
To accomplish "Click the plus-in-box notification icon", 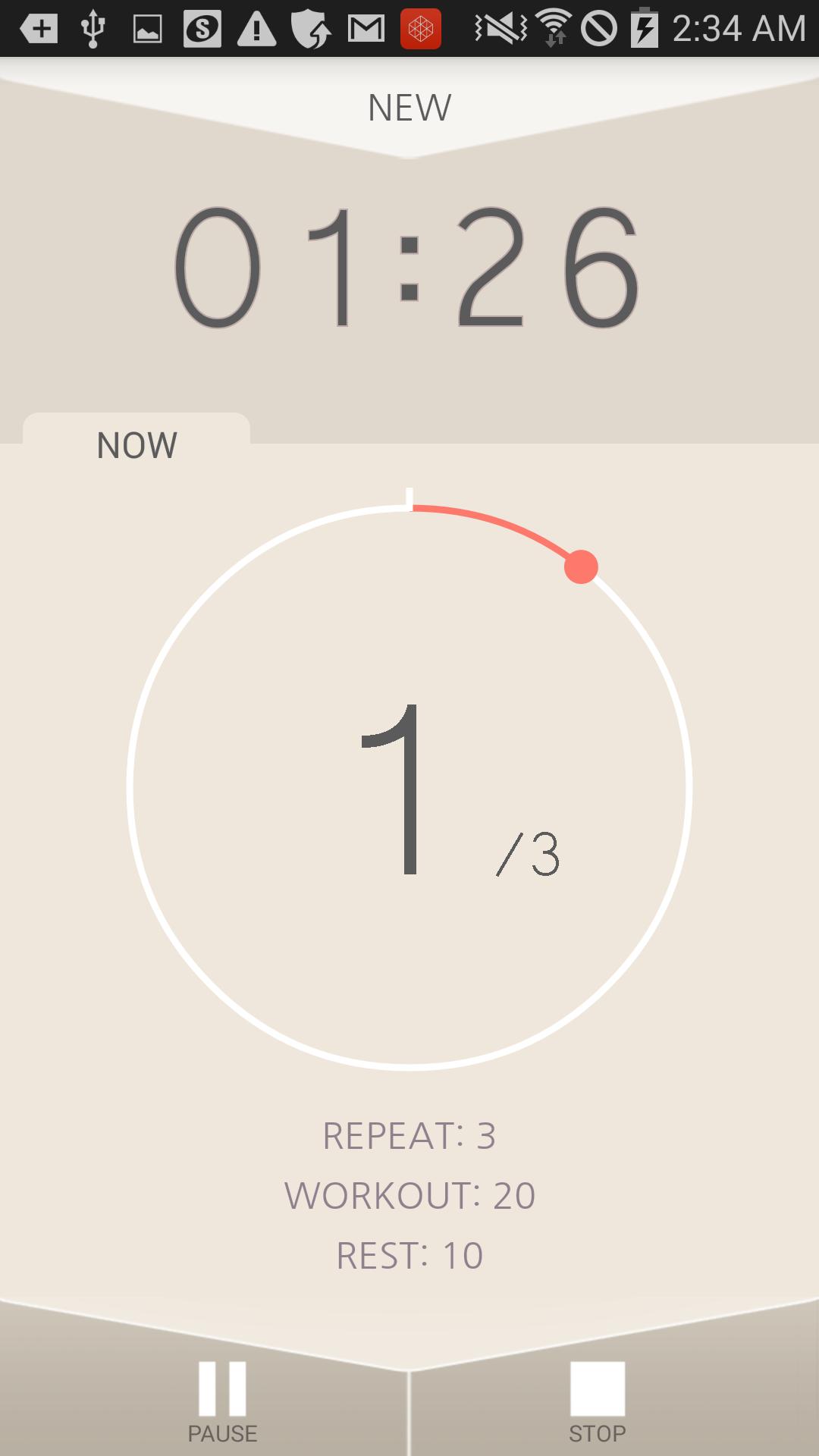I will (x=40, y=29).
